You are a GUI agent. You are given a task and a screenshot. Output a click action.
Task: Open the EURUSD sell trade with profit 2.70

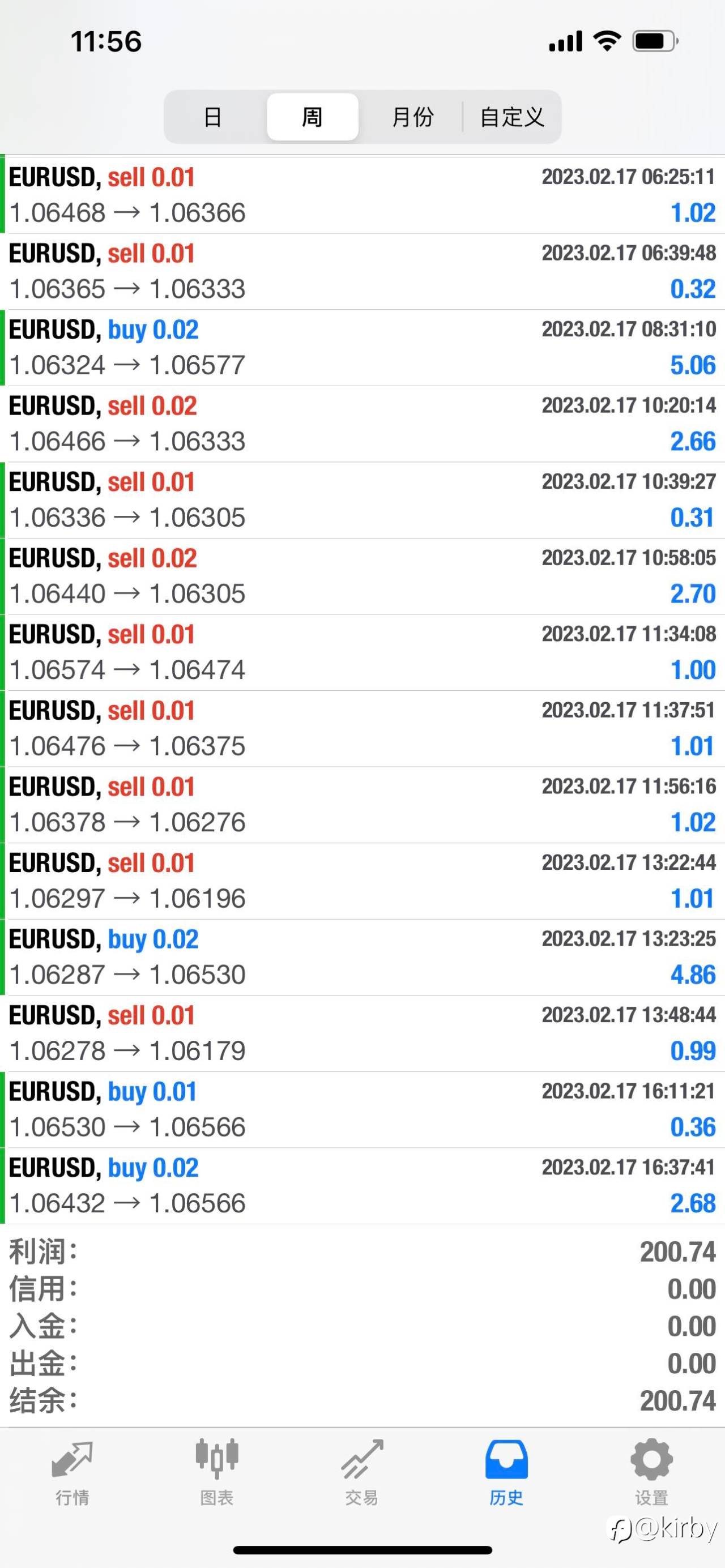362,576
